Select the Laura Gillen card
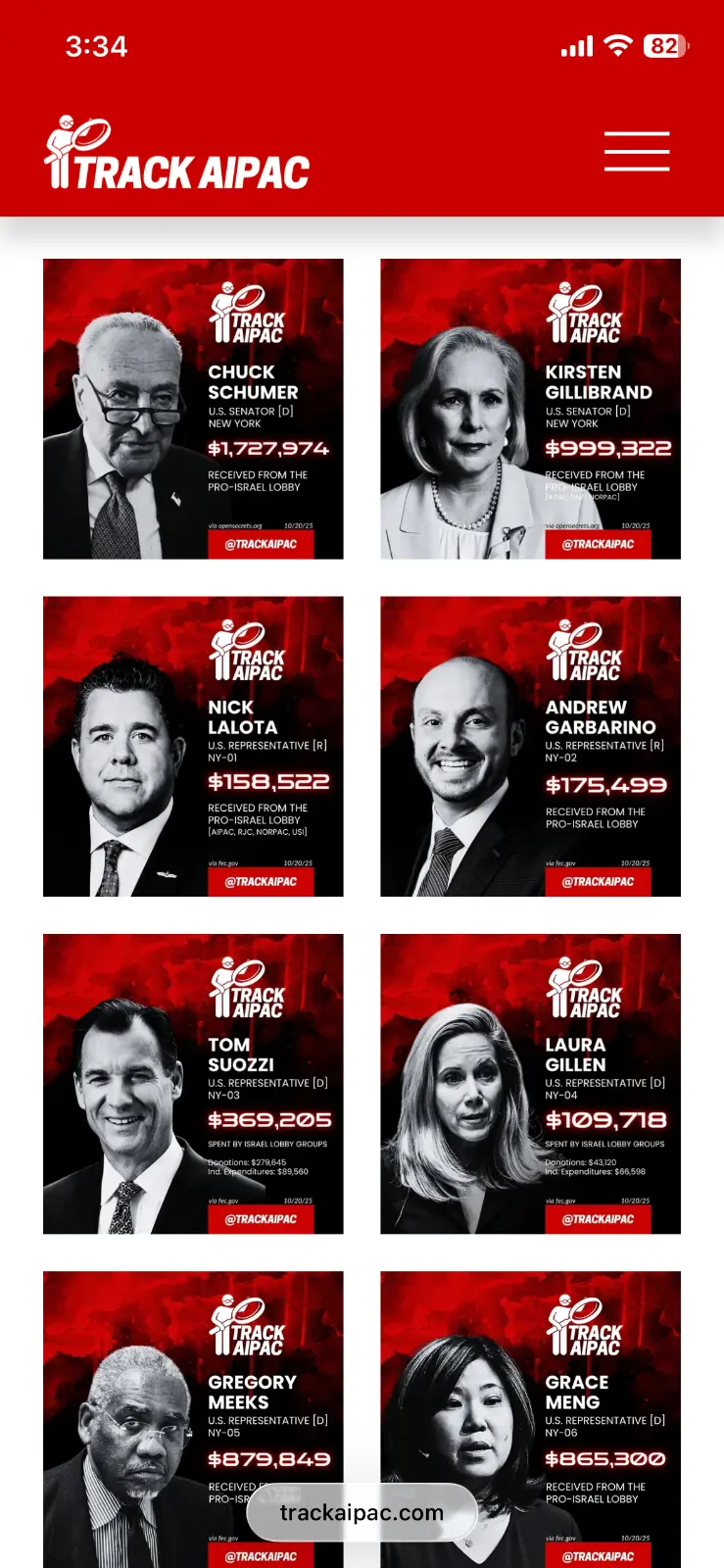724x1568 pixels. pyautogui.click(x=530, y=1083)
